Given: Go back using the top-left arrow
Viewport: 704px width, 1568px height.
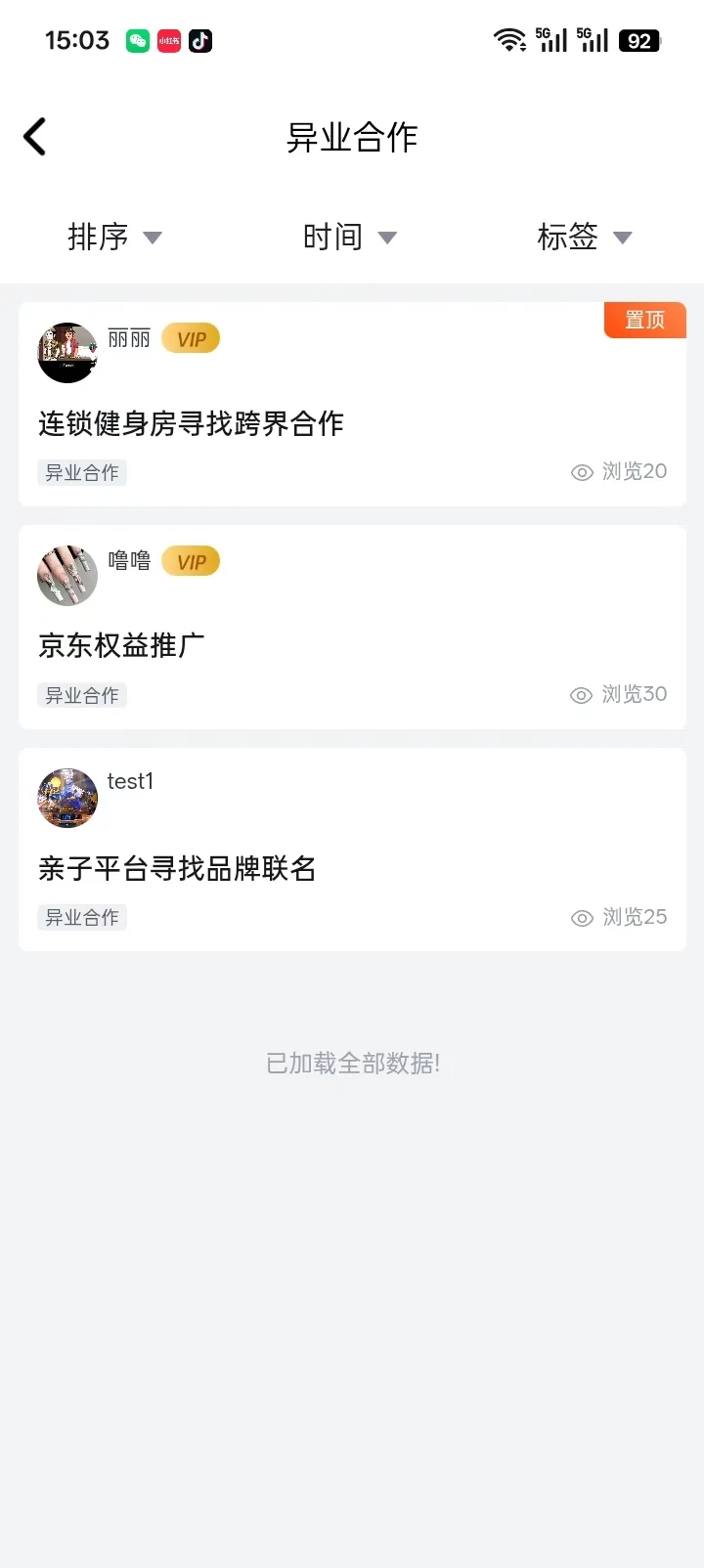Looking at the screenshot, I should pos(35,137).
